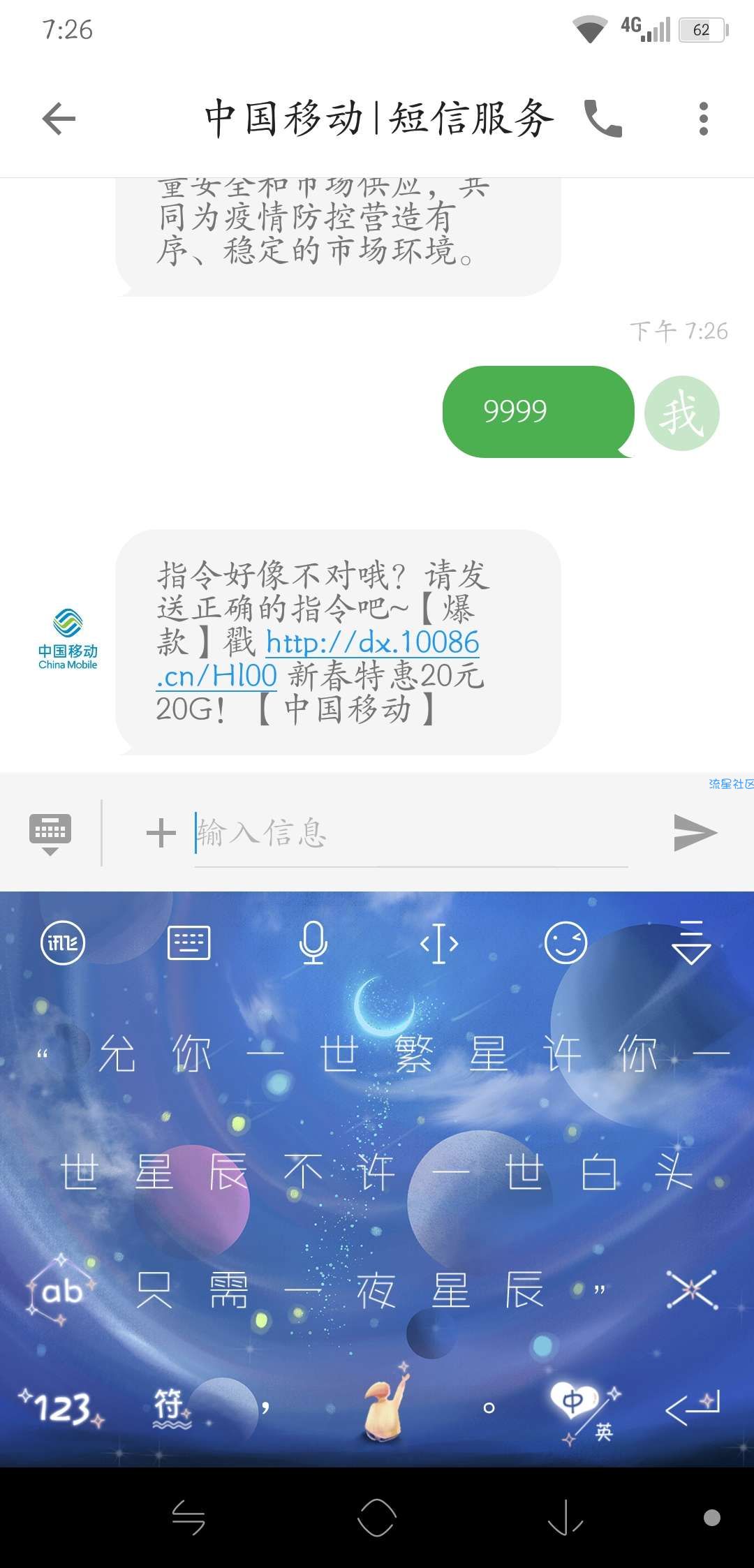Open the 符 symbols keyboard

click(170, 1407)
